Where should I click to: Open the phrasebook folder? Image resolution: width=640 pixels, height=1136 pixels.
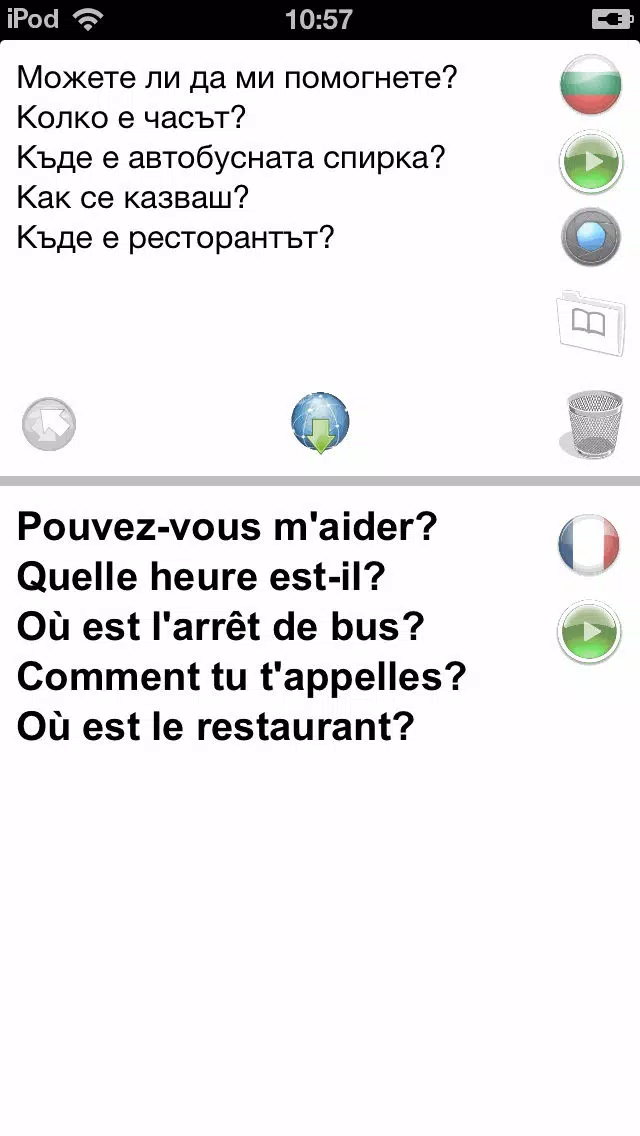[x=590, y=323]
